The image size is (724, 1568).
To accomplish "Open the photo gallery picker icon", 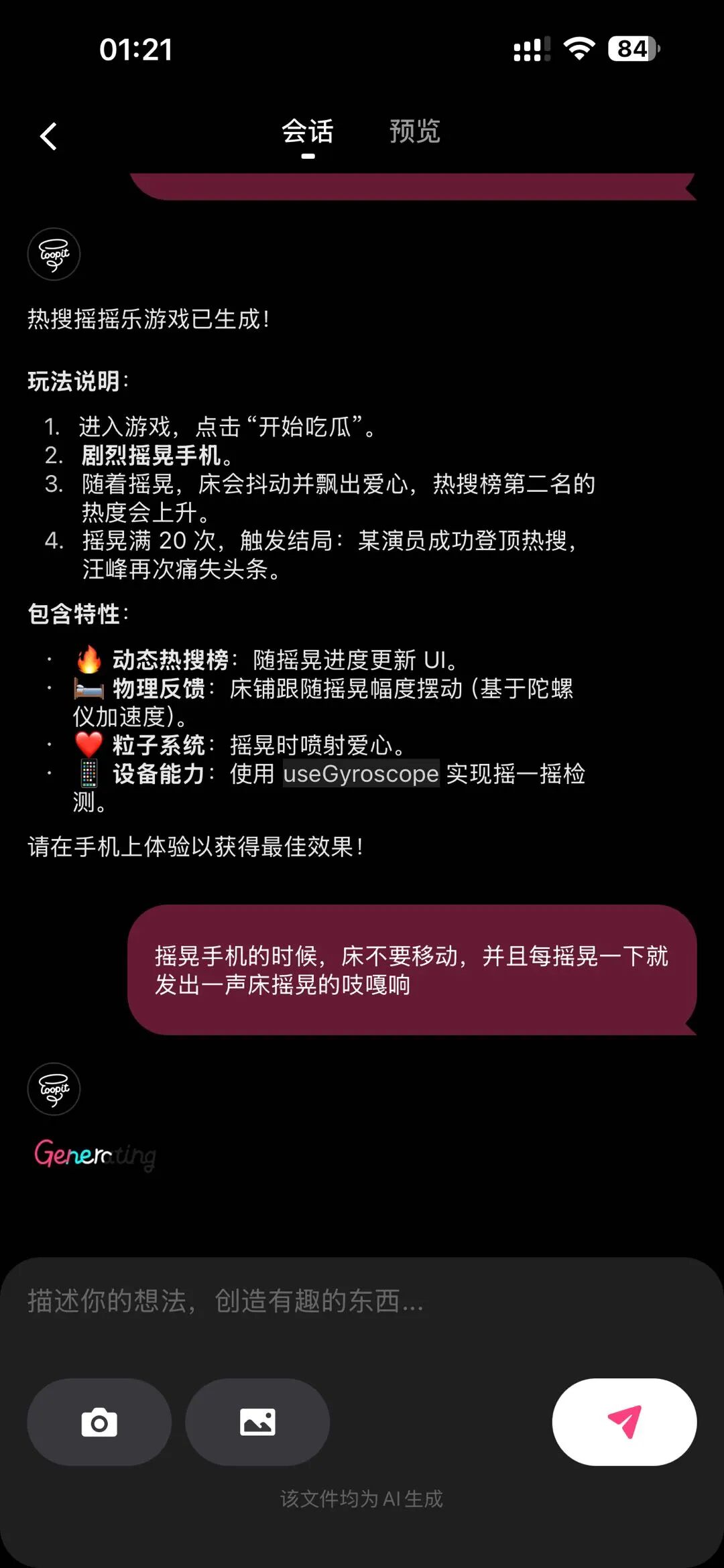I will coord(257,1423).
